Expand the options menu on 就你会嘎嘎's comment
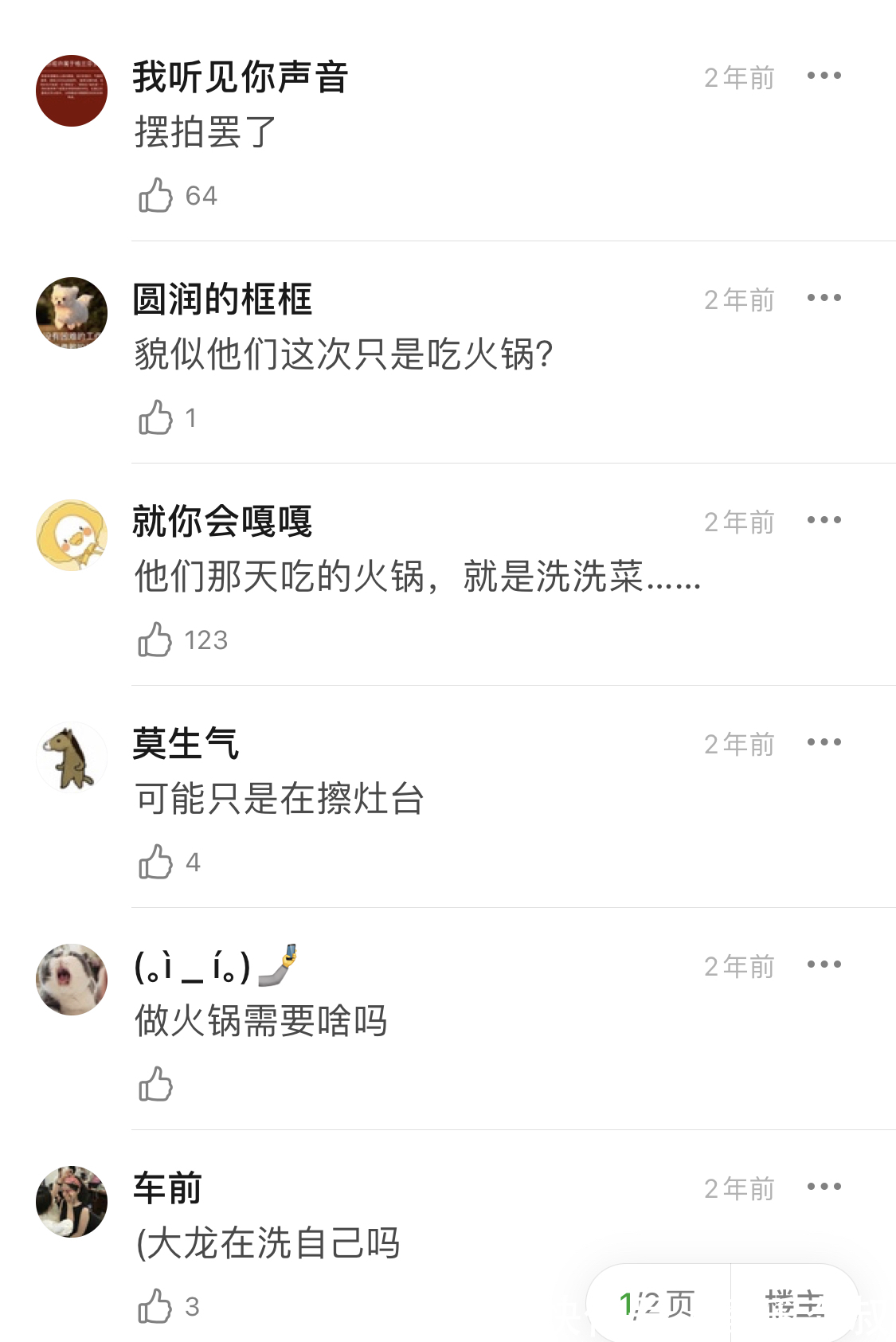 coord(826,521)
